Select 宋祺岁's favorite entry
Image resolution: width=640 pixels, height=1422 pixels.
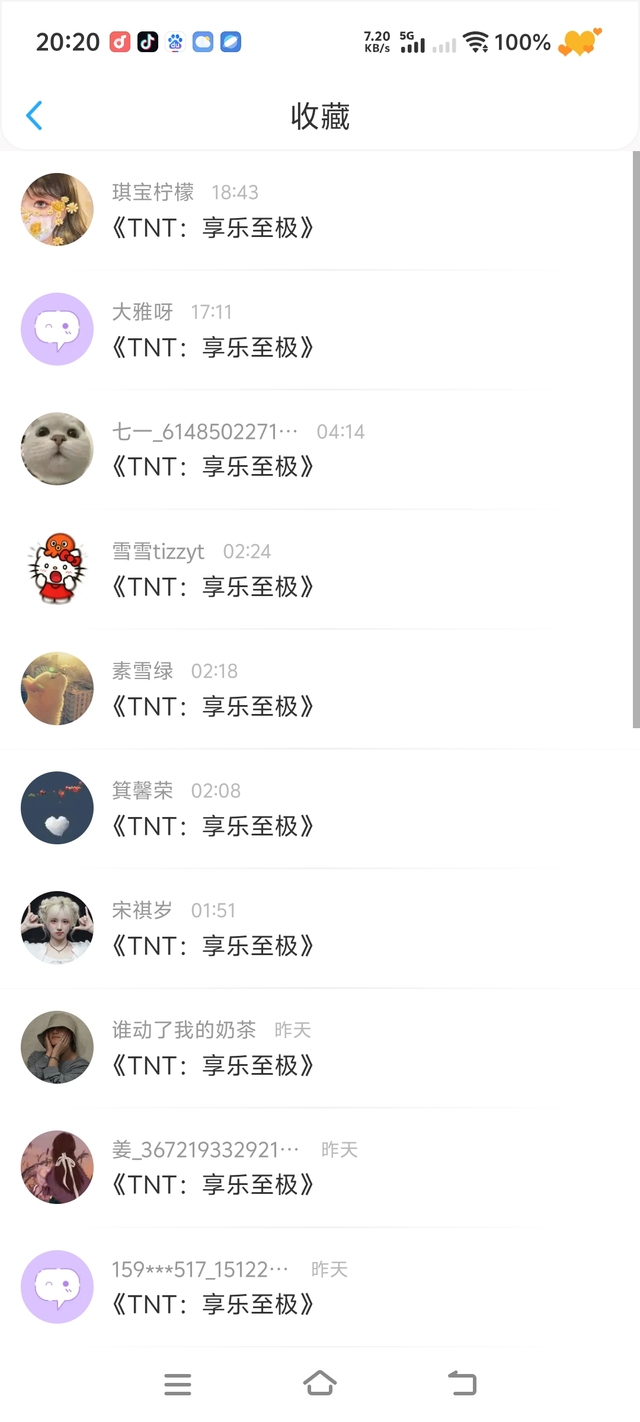coord(213,945)
